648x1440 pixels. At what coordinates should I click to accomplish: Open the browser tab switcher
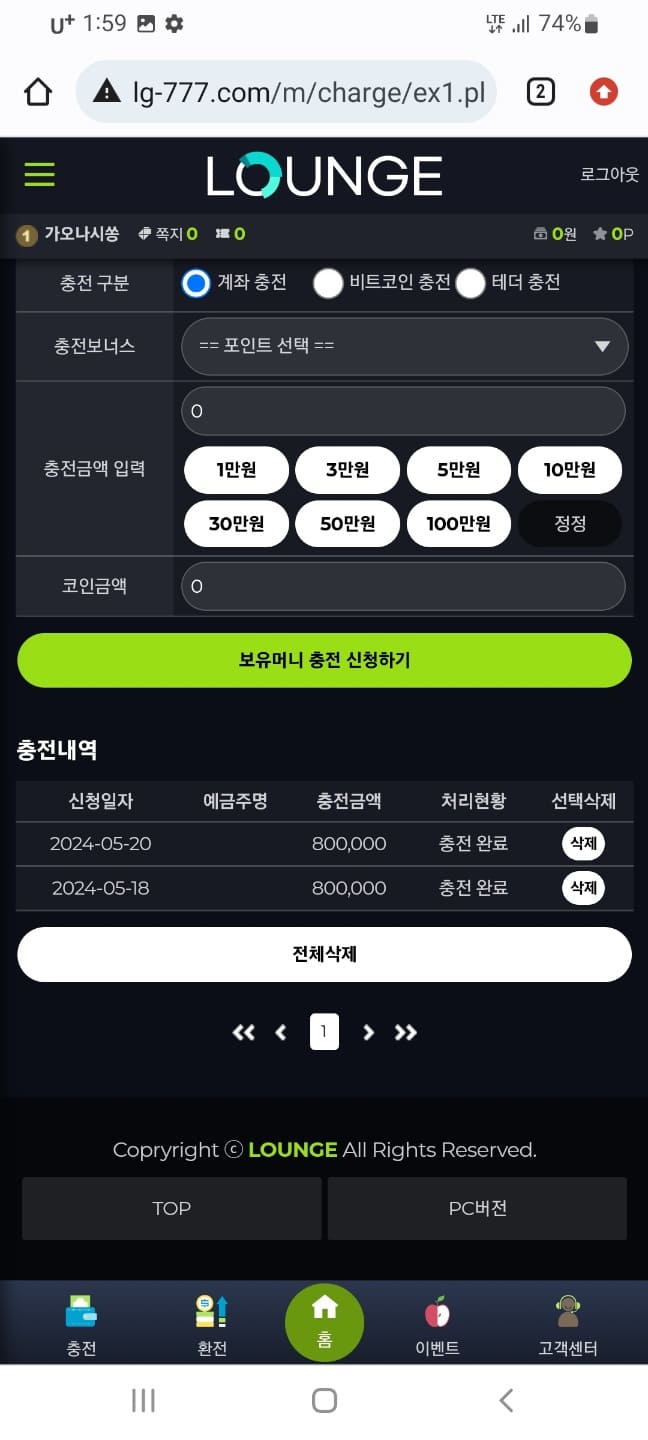540,93
